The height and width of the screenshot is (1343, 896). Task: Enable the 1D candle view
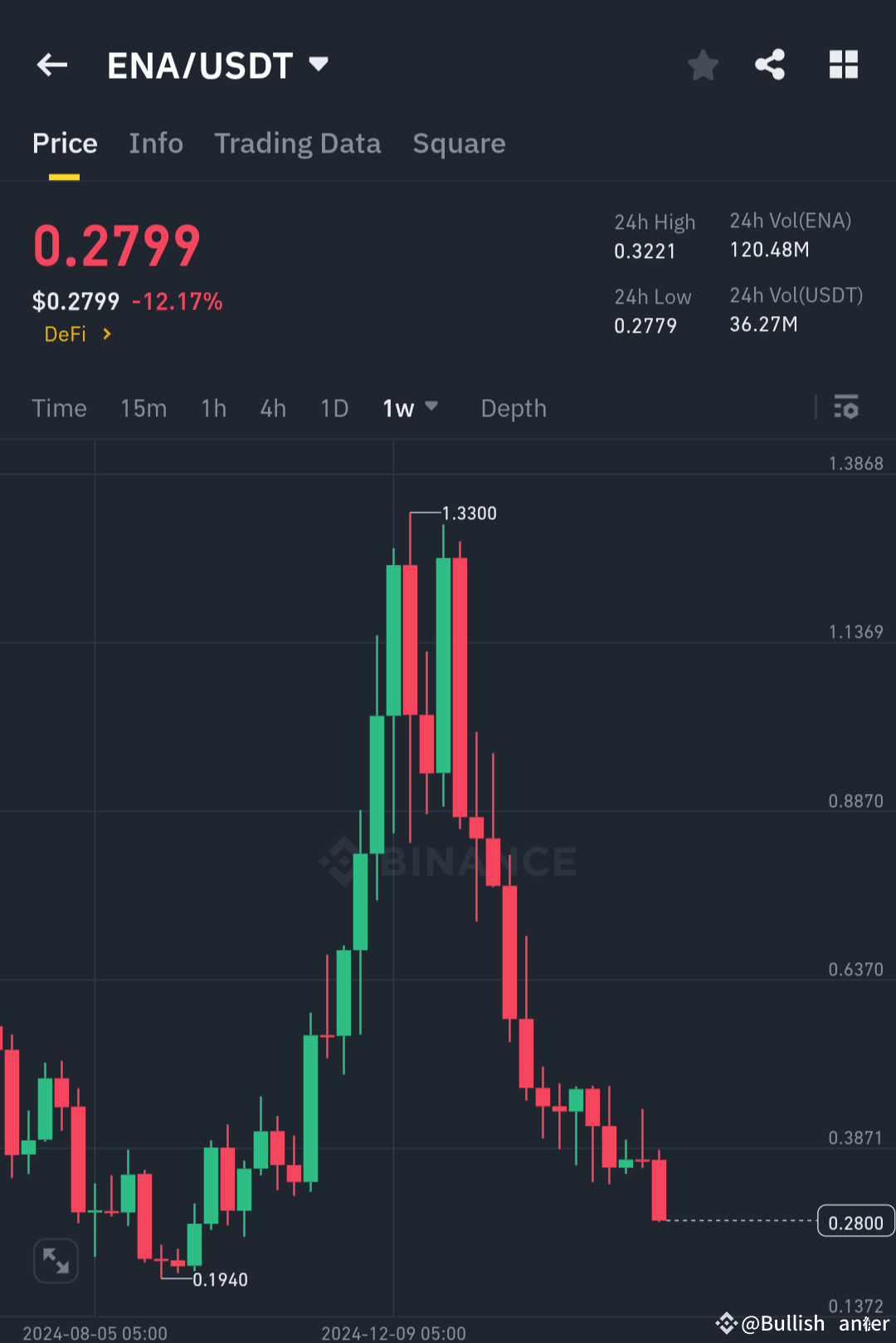tap(334, 408)
